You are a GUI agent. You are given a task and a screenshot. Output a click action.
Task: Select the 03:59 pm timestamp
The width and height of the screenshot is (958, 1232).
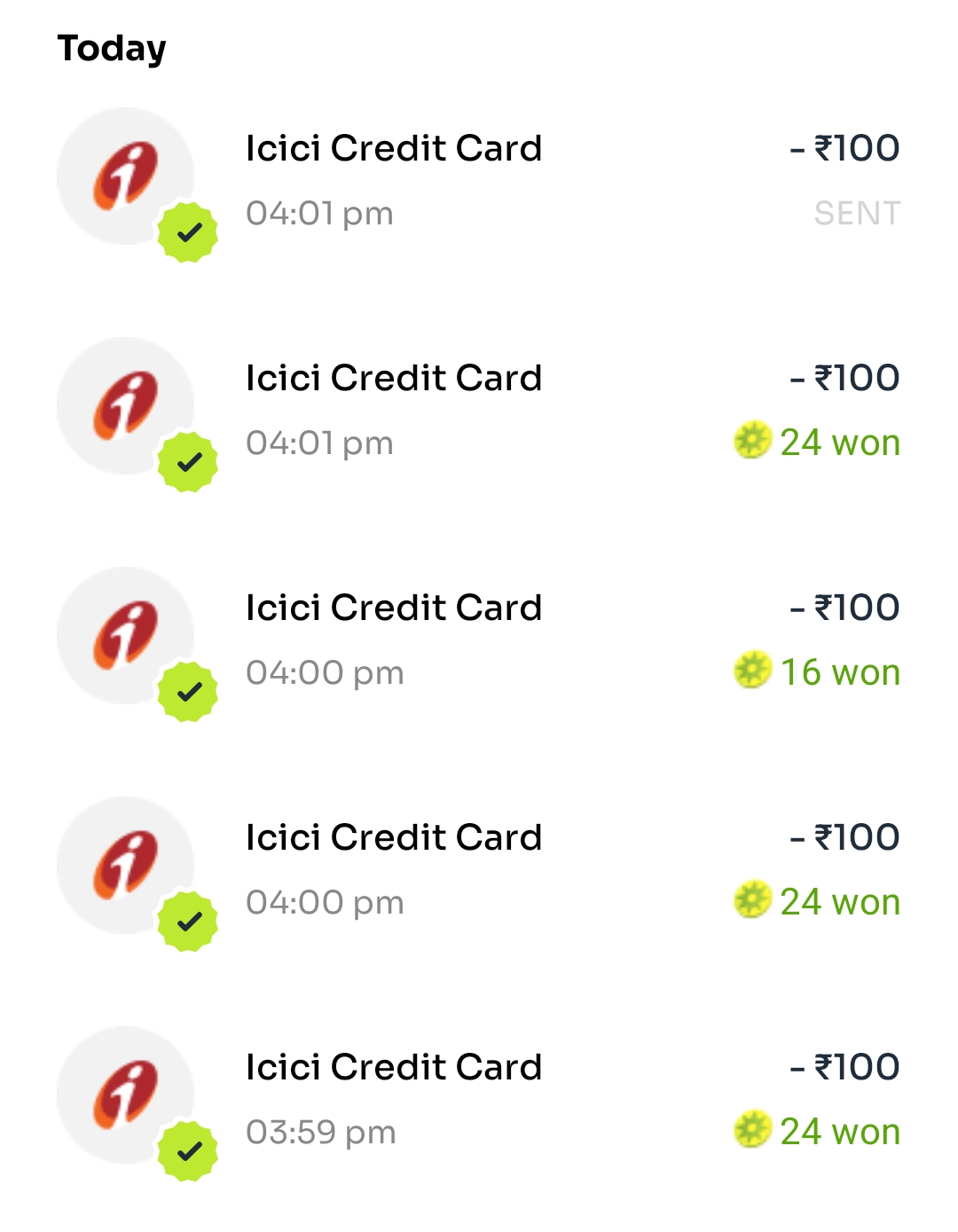[319, 1132]
